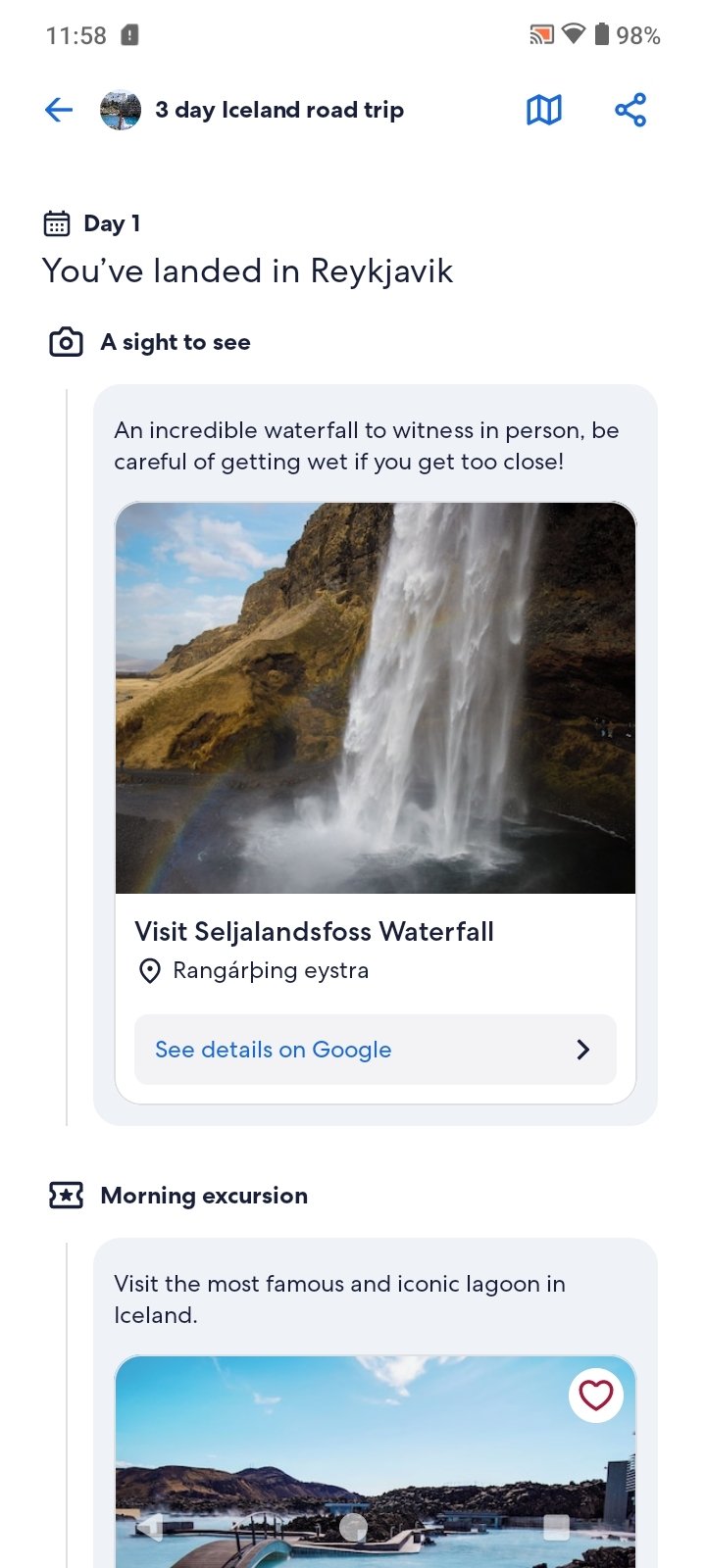This screenshot has width=706, height=1568.
Task: Save the lagoon excursion with the heart
Action: [596, 1395]
